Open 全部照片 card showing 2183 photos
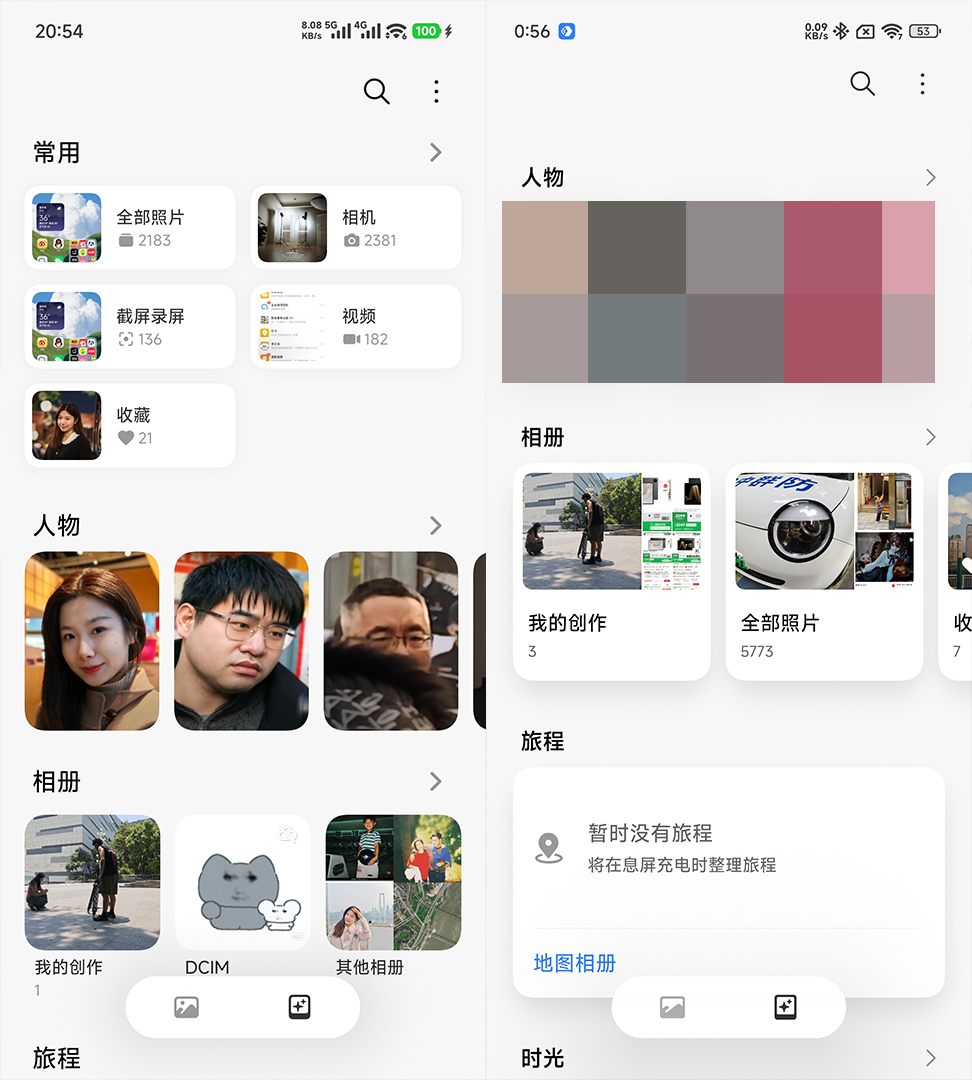The height and width of the screenshot is (1080, 972). coord(130,228)
